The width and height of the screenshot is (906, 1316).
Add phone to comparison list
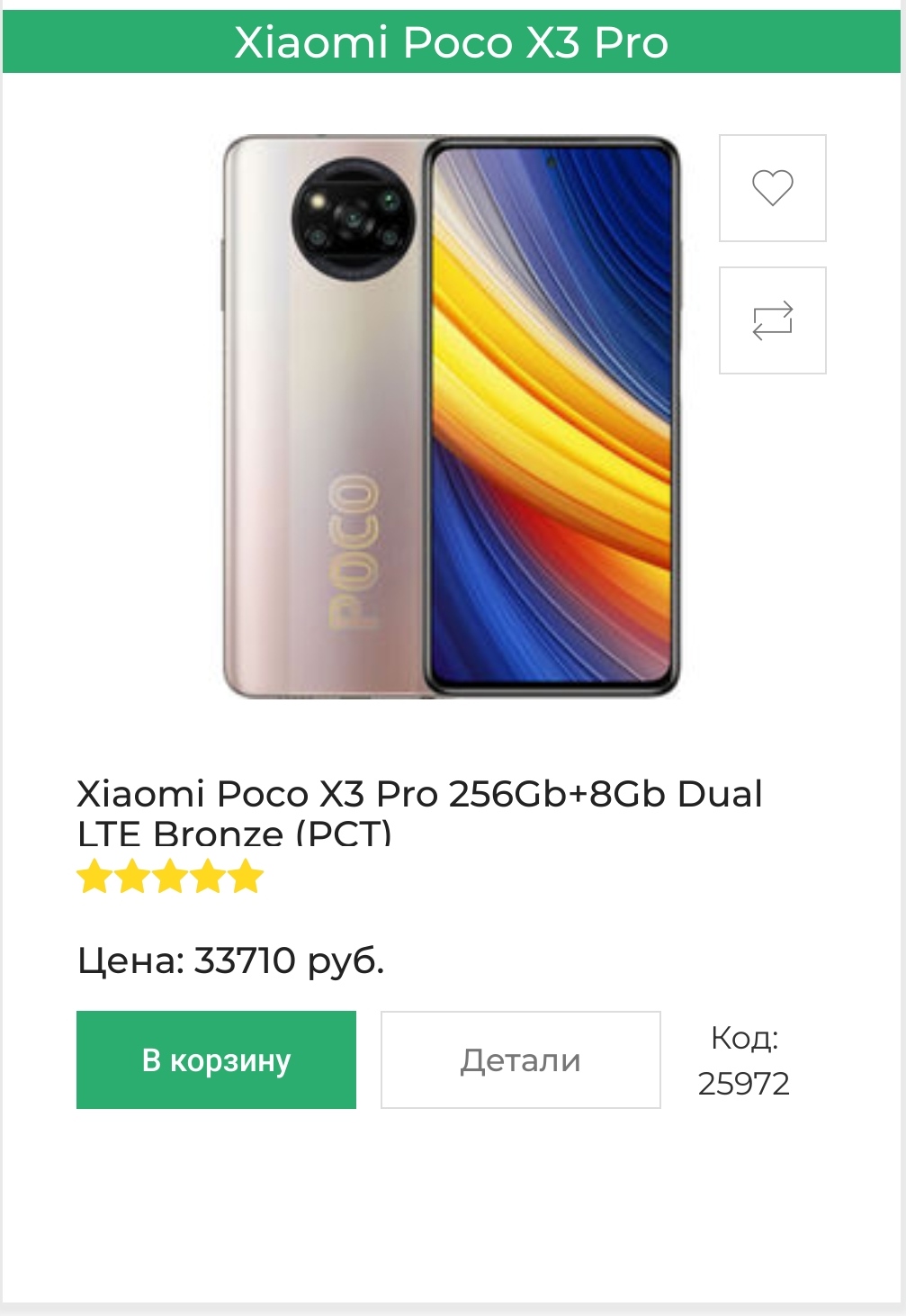pyautogui.click(x=772, y=320)
